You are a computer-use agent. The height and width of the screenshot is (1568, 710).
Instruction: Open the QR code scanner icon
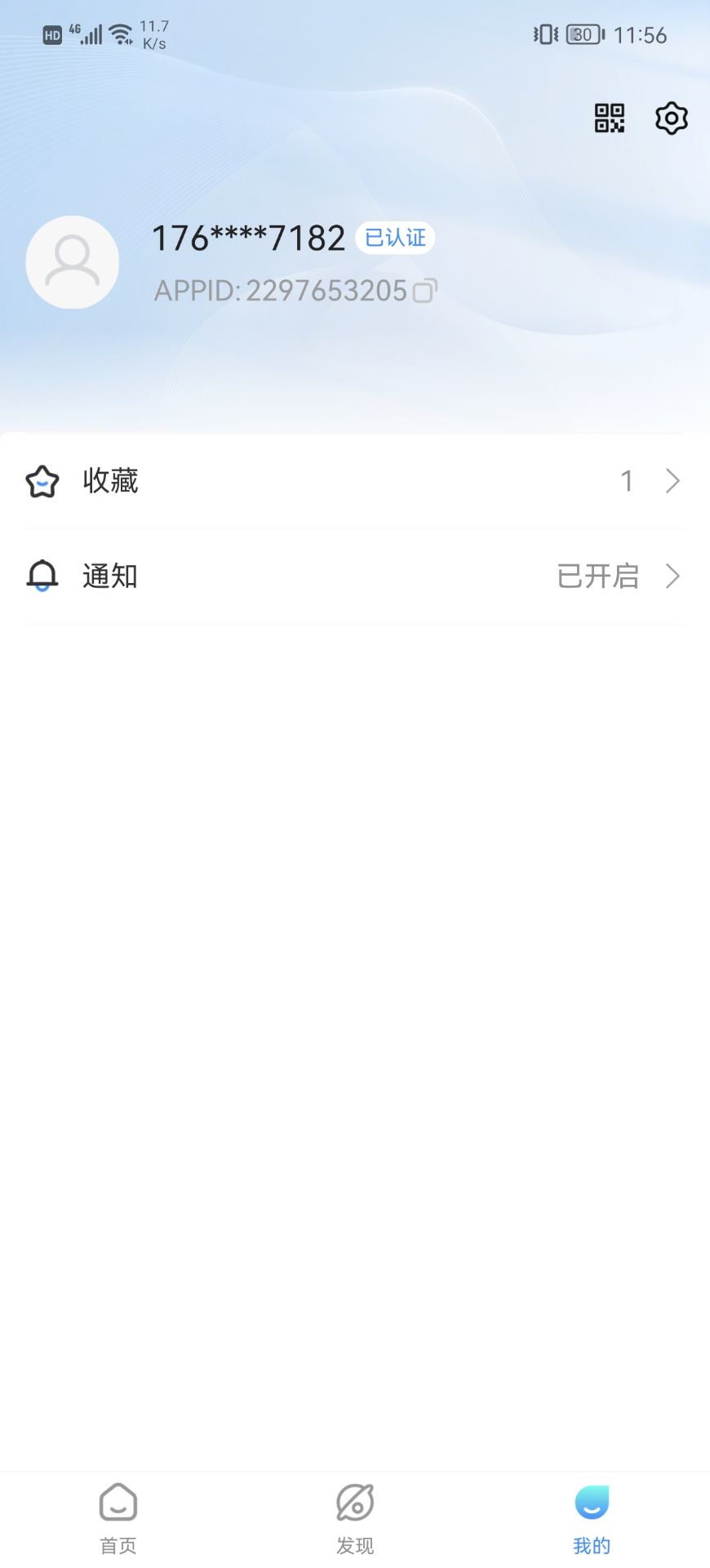608,118
